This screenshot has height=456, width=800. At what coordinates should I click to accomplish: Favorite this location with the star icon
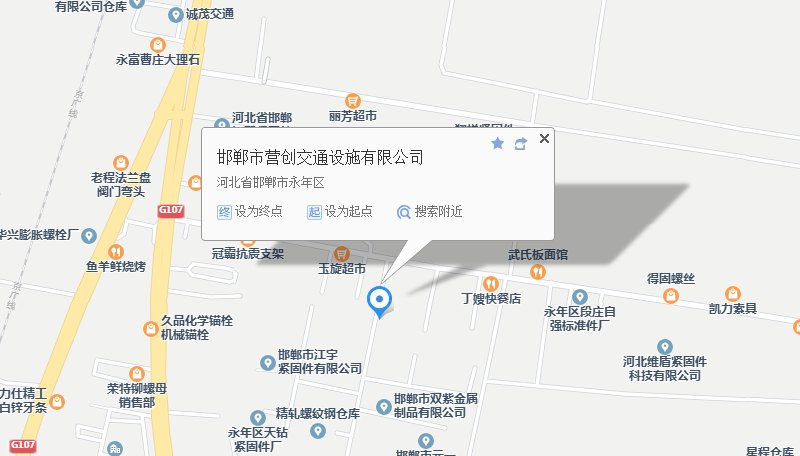point(497,144)
